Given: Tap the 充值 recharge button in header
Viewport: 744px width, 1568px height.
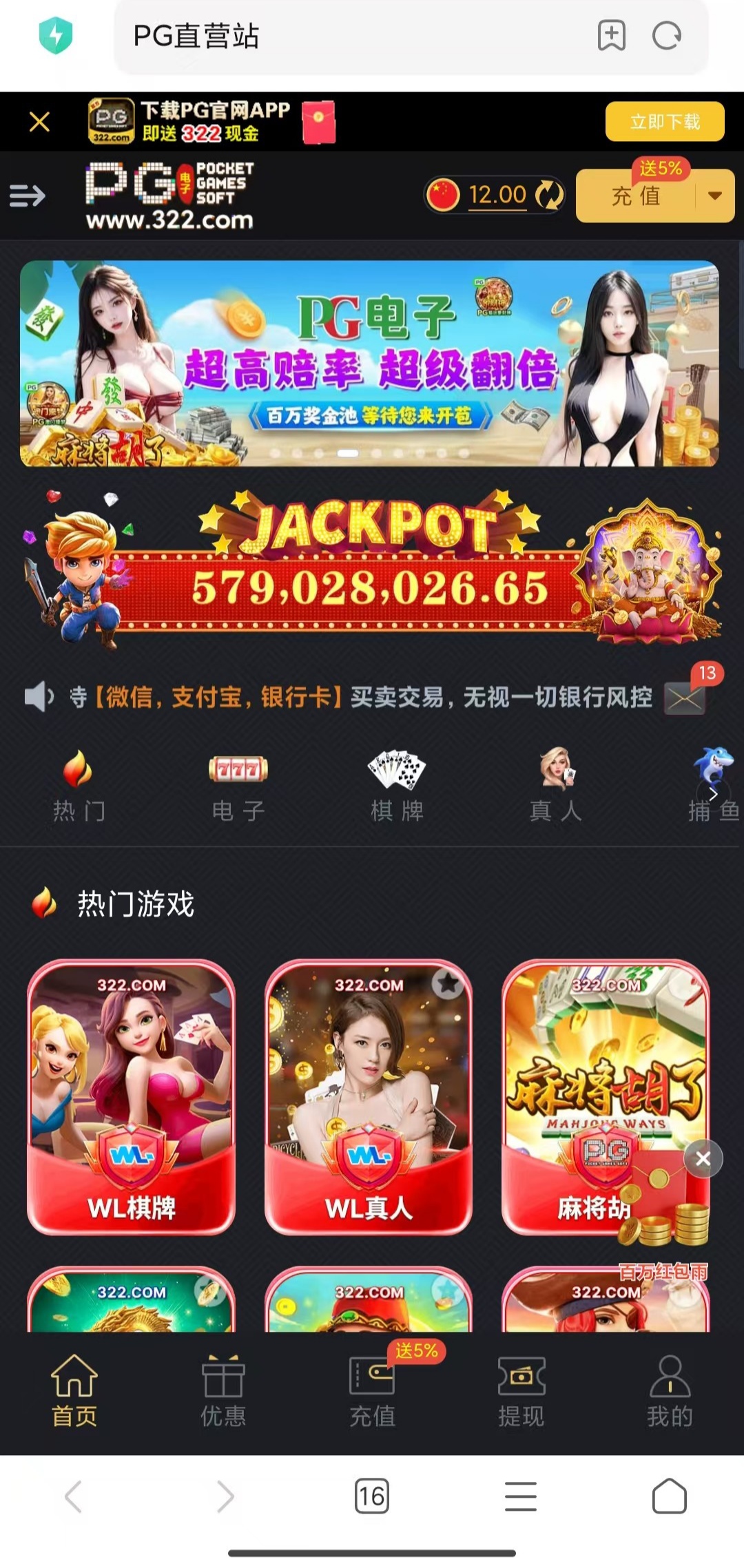Looking at the screenshot, I should pyautogui.click(x=635, y=196).
